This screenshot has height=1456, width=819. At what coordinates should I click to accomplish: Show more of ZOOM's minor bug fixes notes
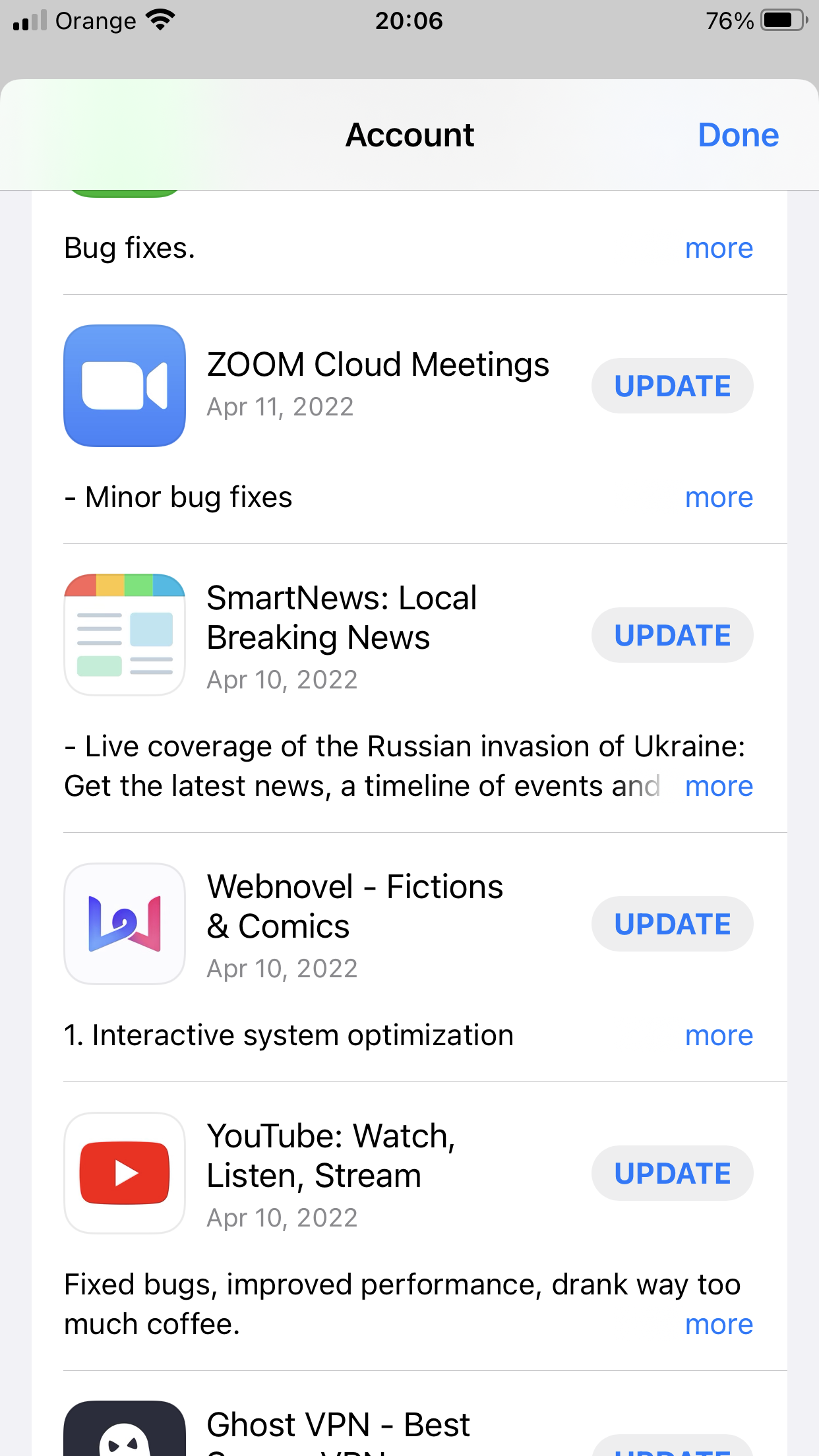point(719,498)
